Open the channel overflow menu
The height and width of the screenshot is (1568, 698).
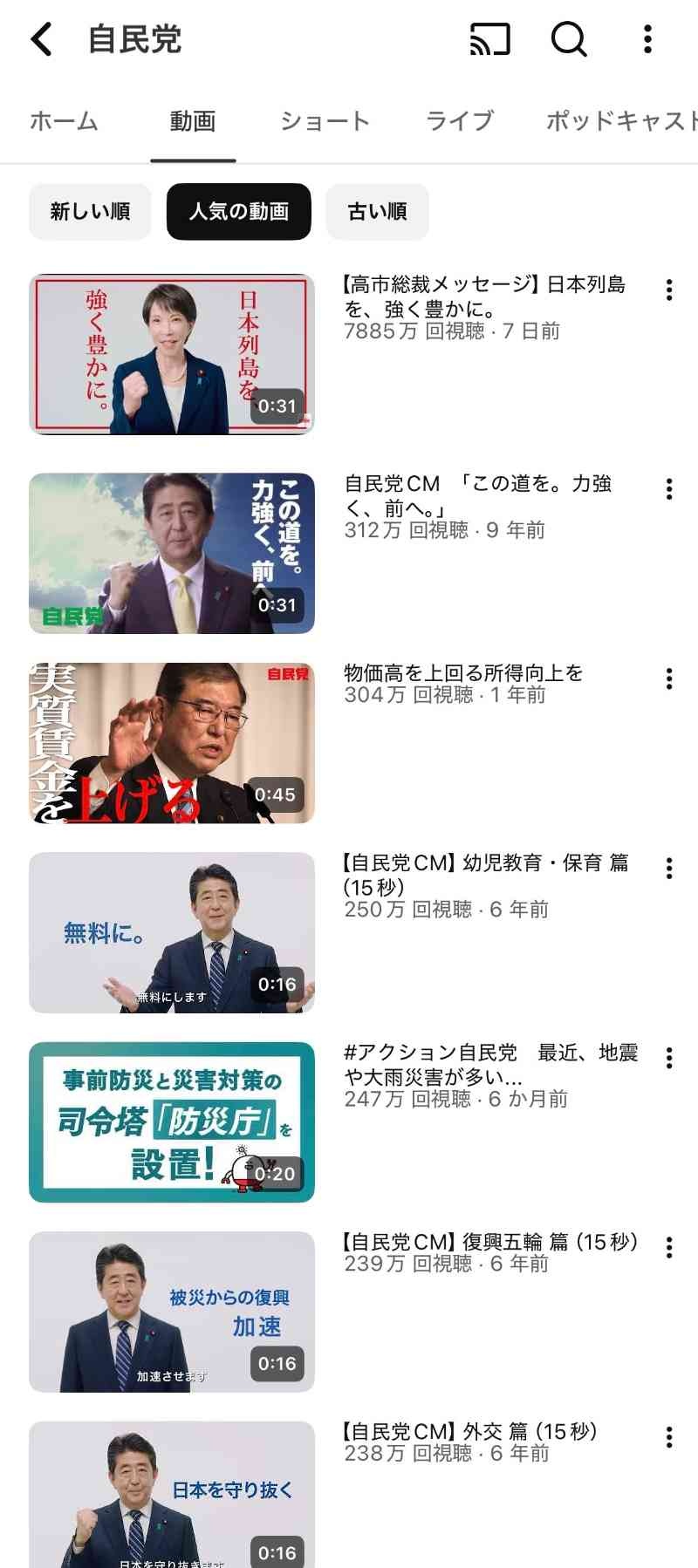(x=647, y=39)
